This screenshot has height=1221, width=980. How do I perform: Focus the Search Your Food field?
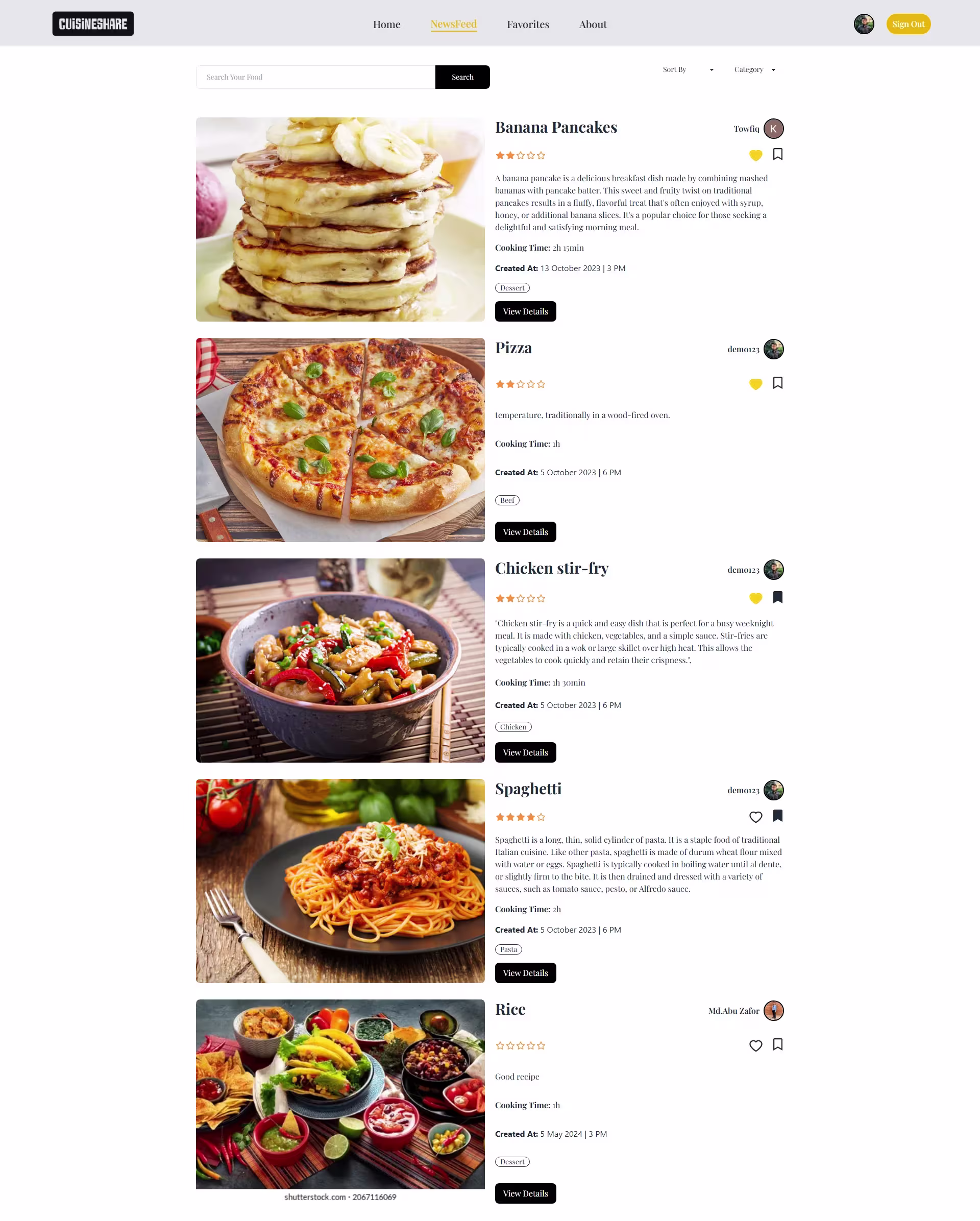click(x=315, y=77)
